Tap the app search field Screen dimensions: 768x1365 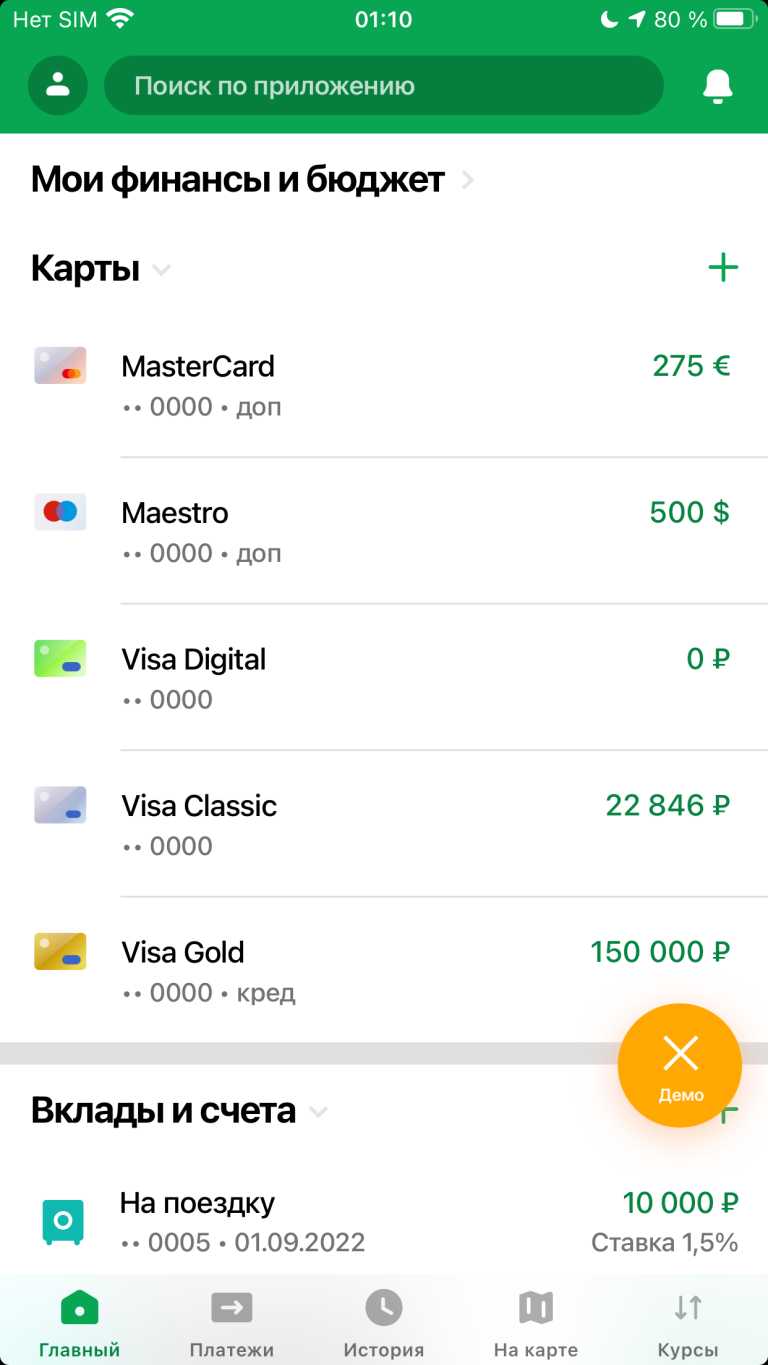coord(383,85)
